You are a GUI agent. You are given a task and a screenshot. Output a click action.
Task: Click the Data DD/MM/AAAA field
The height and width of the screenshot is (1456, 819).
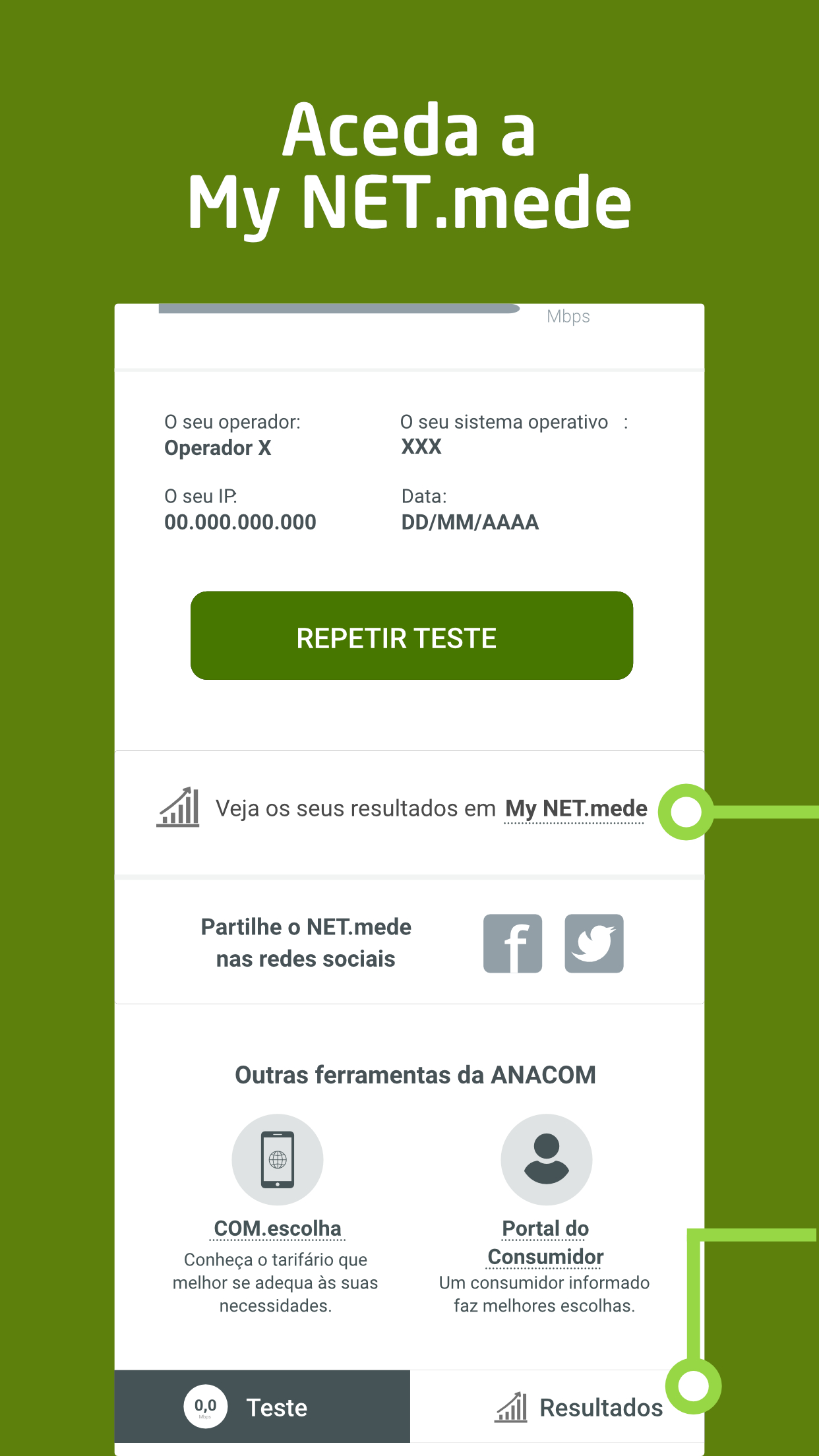coord(470,522)
